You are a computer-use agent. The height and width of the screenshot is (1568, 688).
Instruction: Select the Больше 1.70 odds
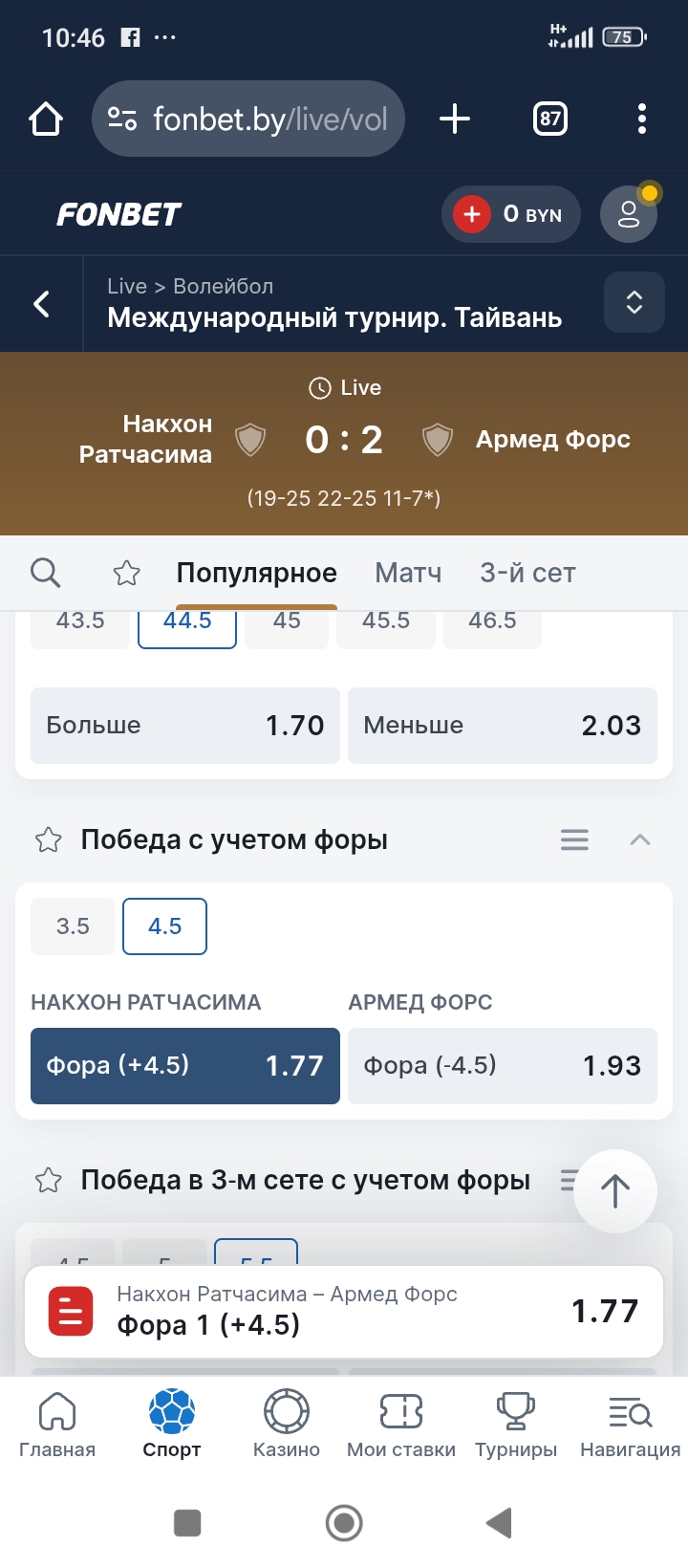(185, 726)
